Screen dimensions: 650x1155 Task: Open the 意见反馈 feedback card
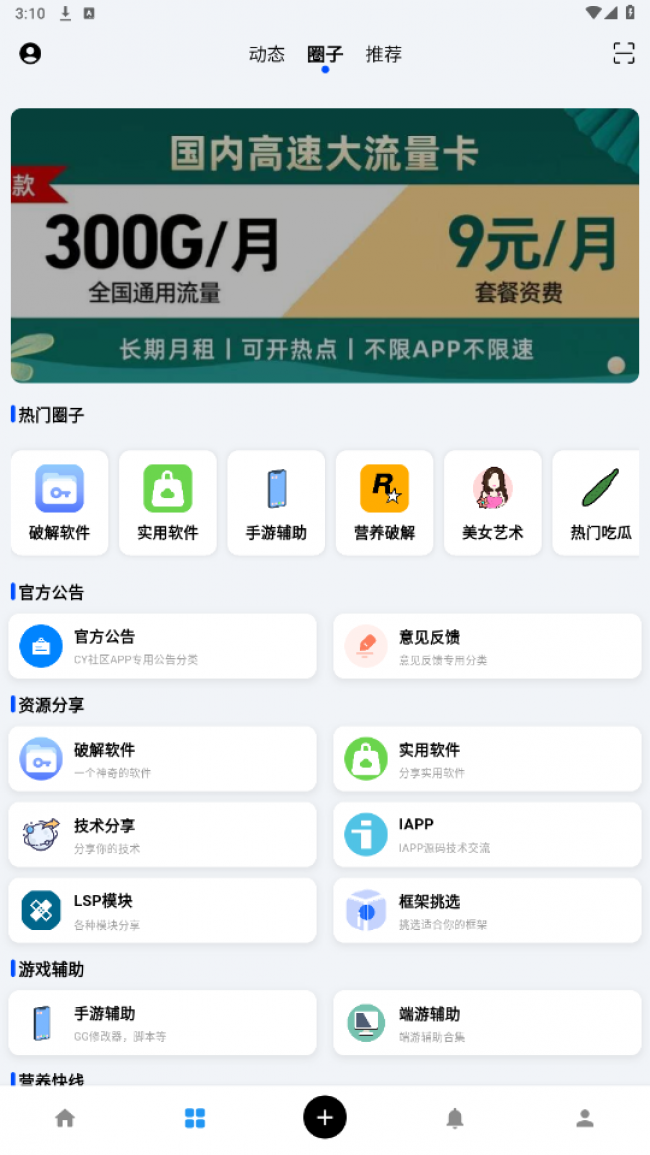coord(487,646)
